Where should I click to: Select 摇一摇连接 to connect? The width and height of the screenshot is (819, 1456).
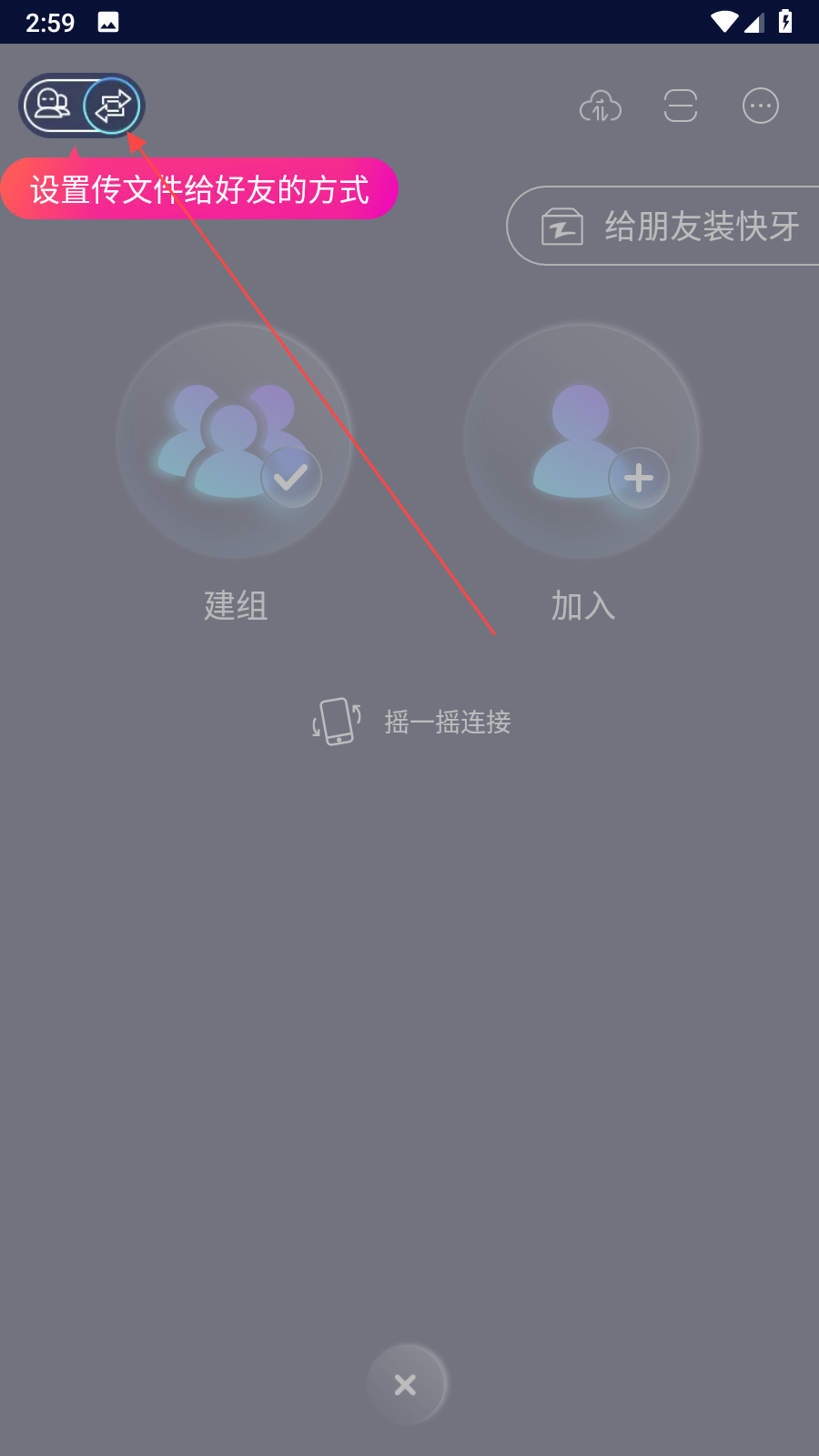[411, 723]
